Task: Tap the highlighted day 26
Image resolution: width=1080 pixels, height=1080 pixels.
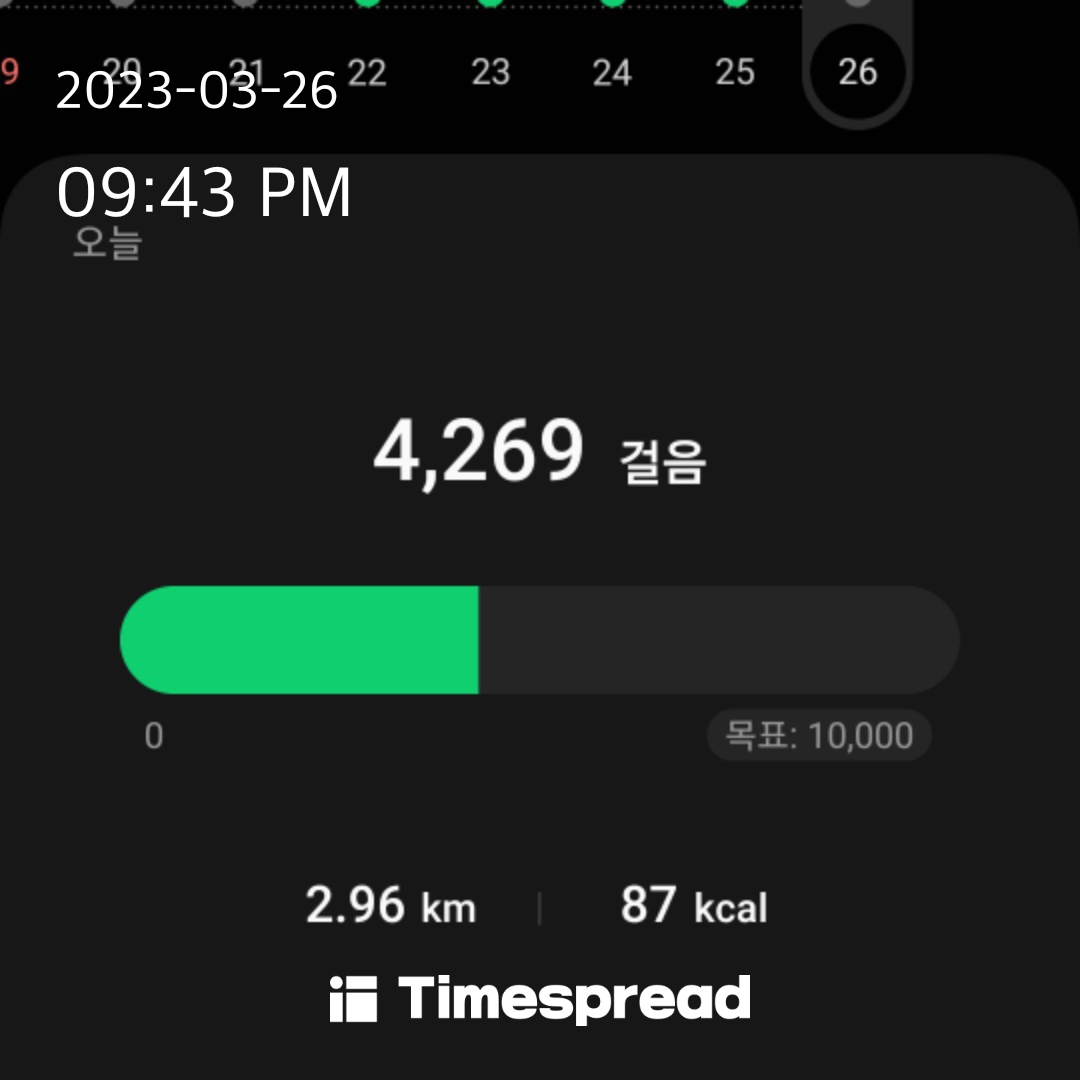Action: 857,70
